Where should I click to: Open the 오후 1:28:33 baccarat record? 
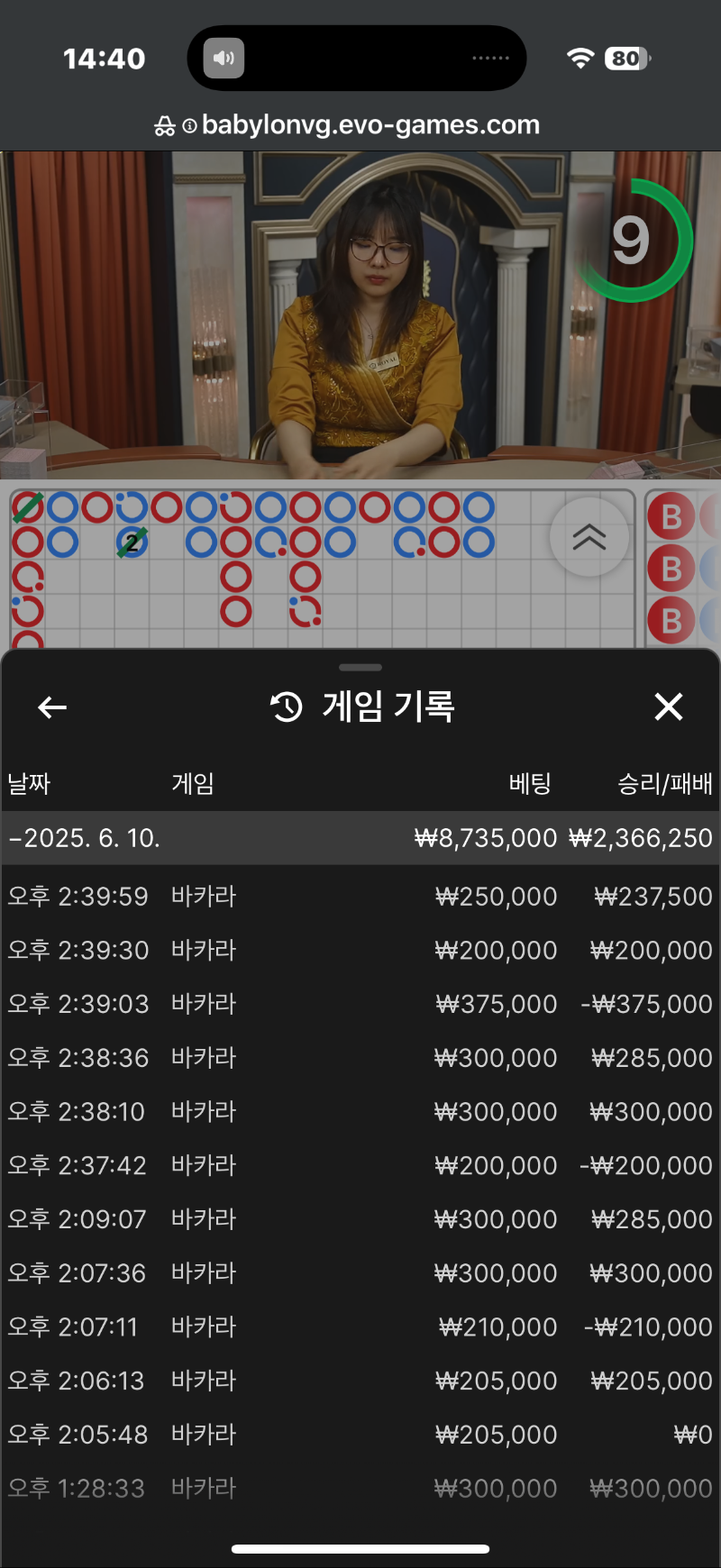[x=360, y=1488]
